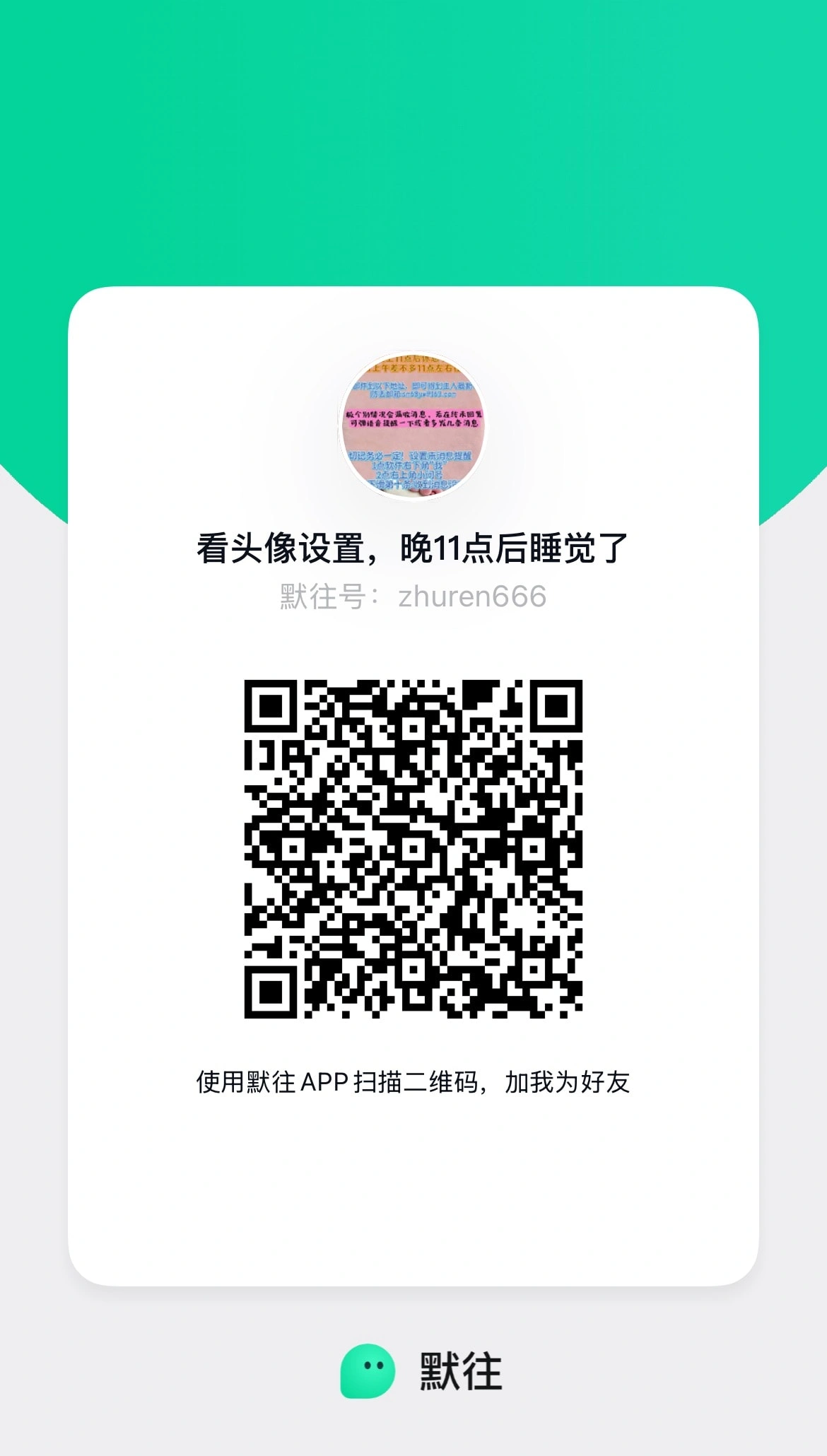The image size is (827, 1456).
Task: Tap the white profile card area
Action: (413, 1187)
